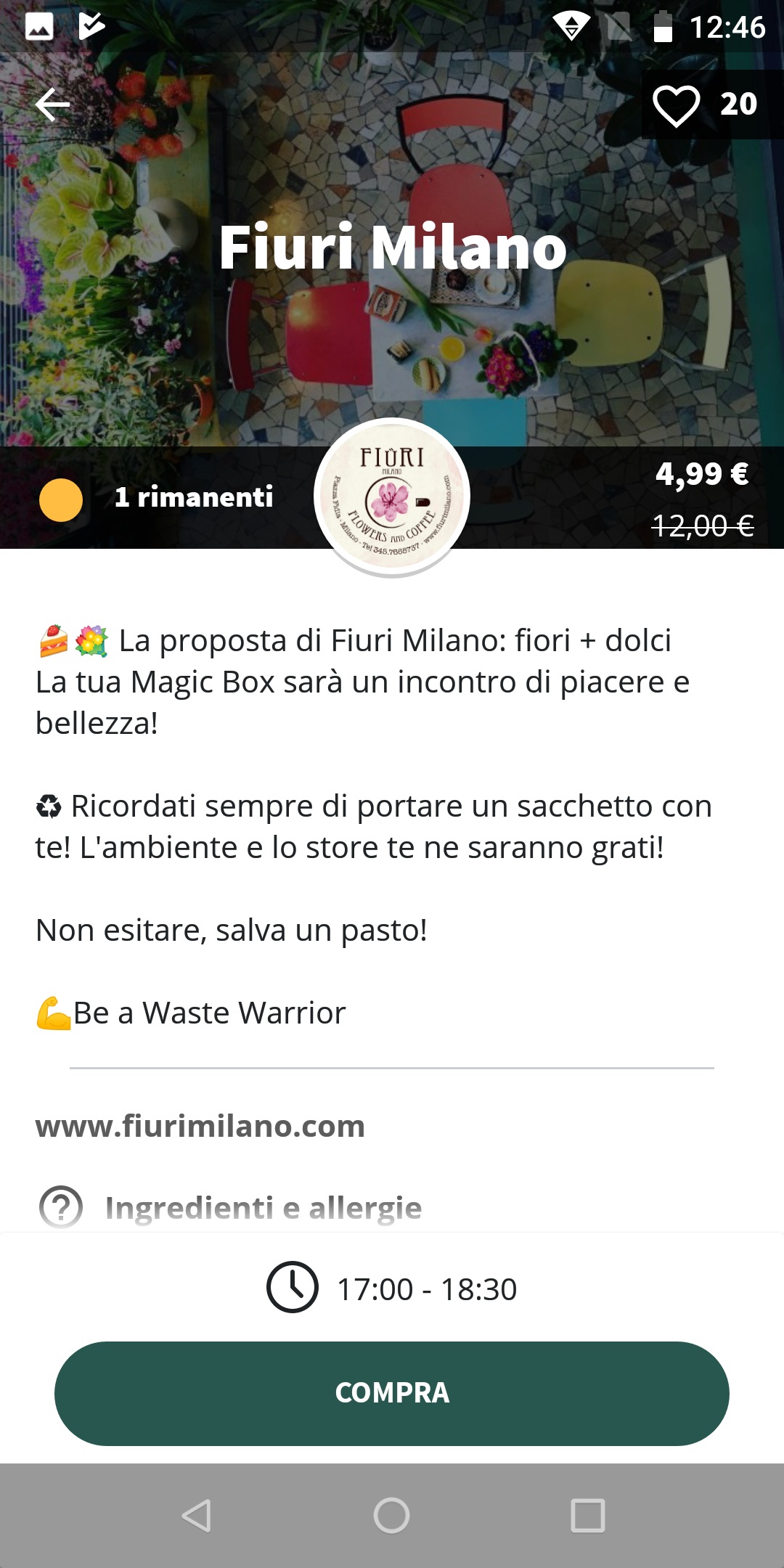
Task: Tap the Fiuri store logo
Action: [x=392, y=497]
